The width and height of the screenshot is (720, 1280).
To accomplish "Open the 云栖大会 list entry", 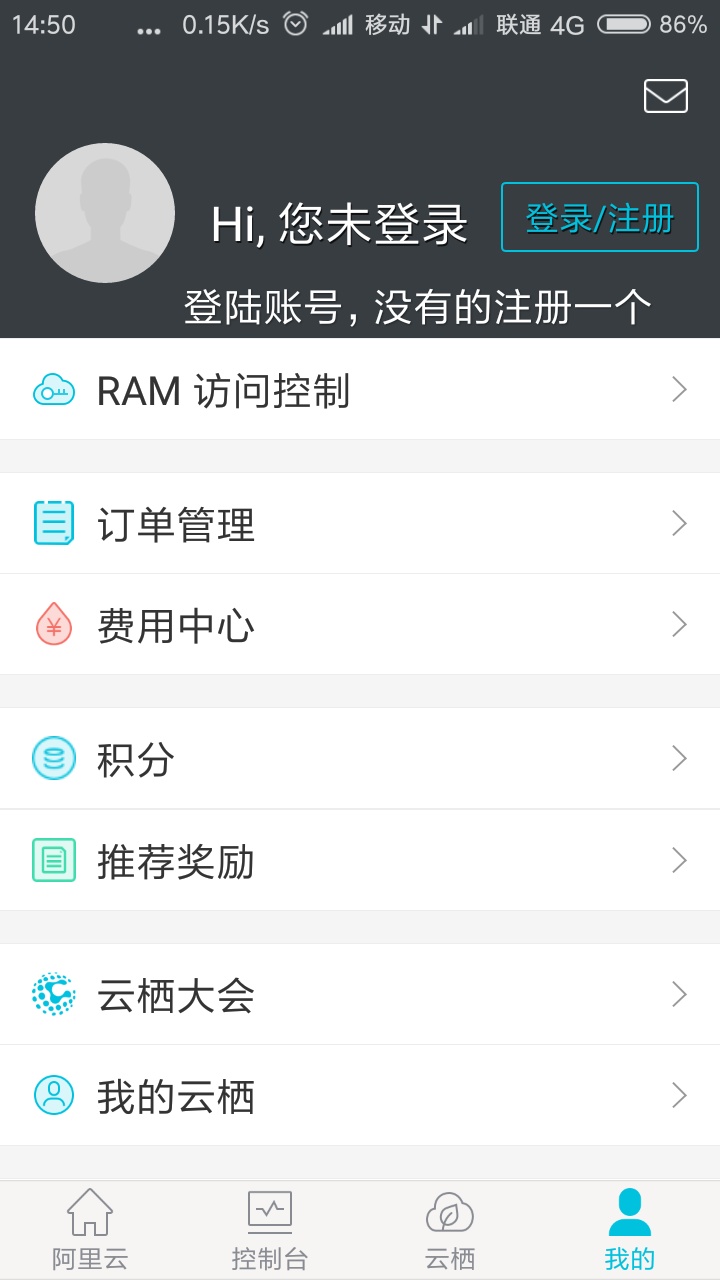I will click(x=360, y=995).
